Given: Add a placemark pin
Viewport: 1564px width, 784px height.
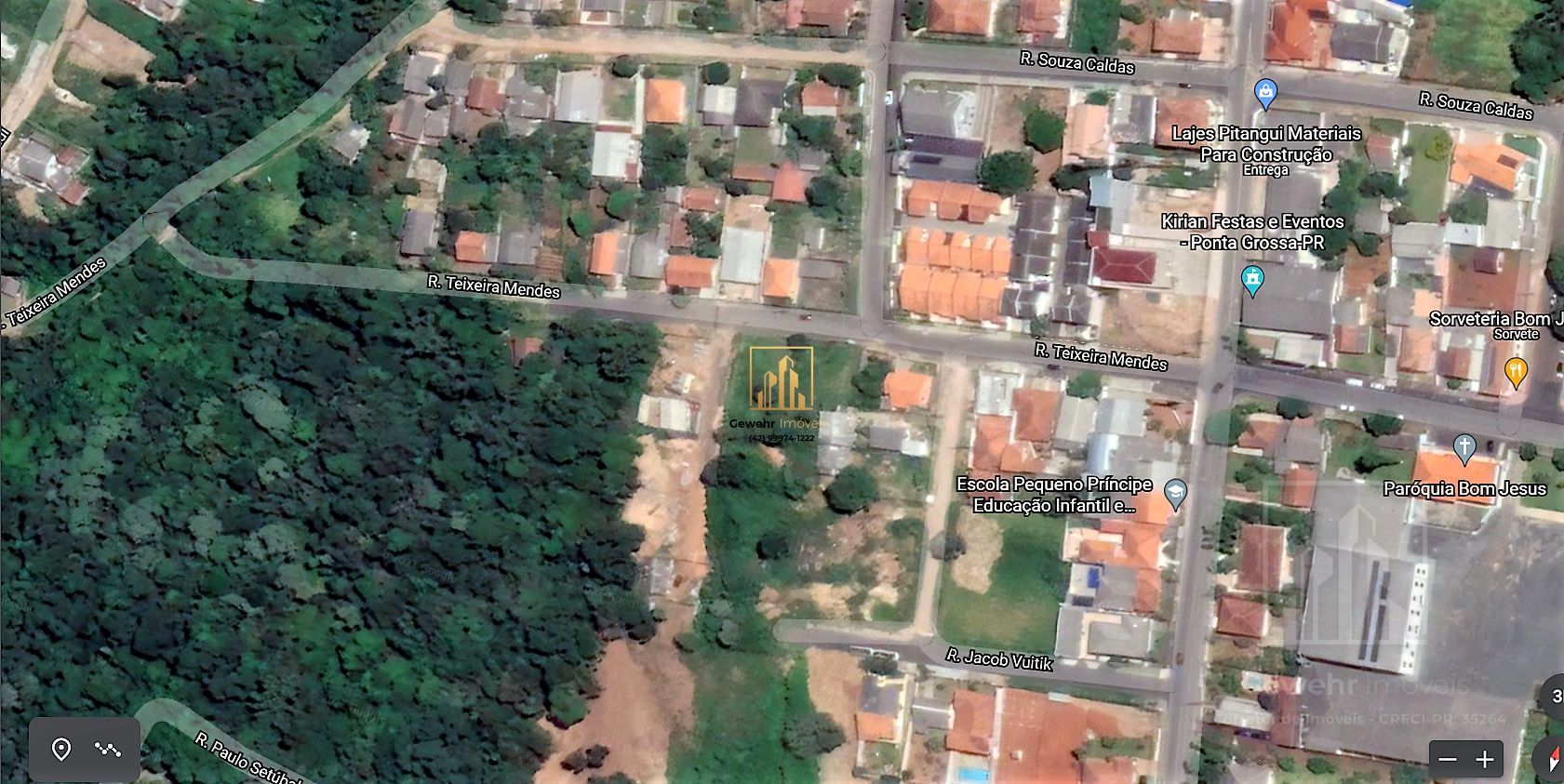Looking at the screenshot, I should point(61,750).
